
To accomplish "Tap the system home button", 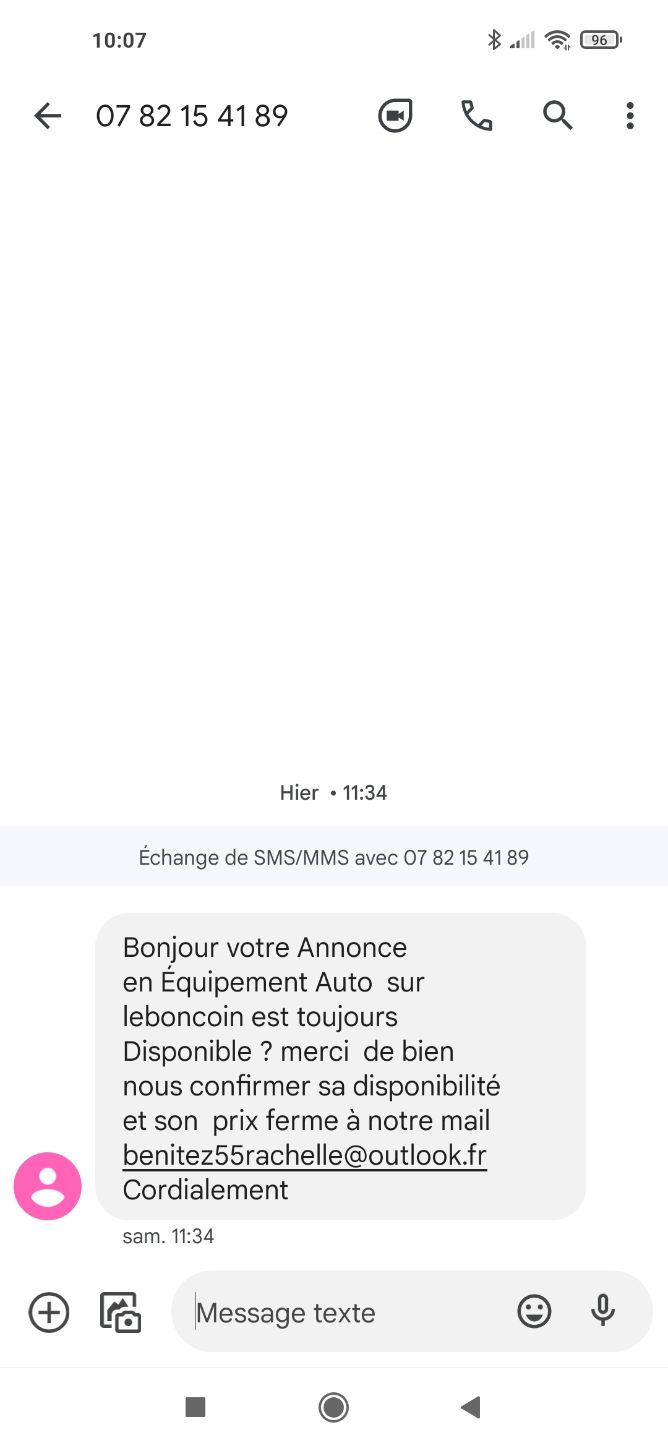I will tap(333, 1407).
